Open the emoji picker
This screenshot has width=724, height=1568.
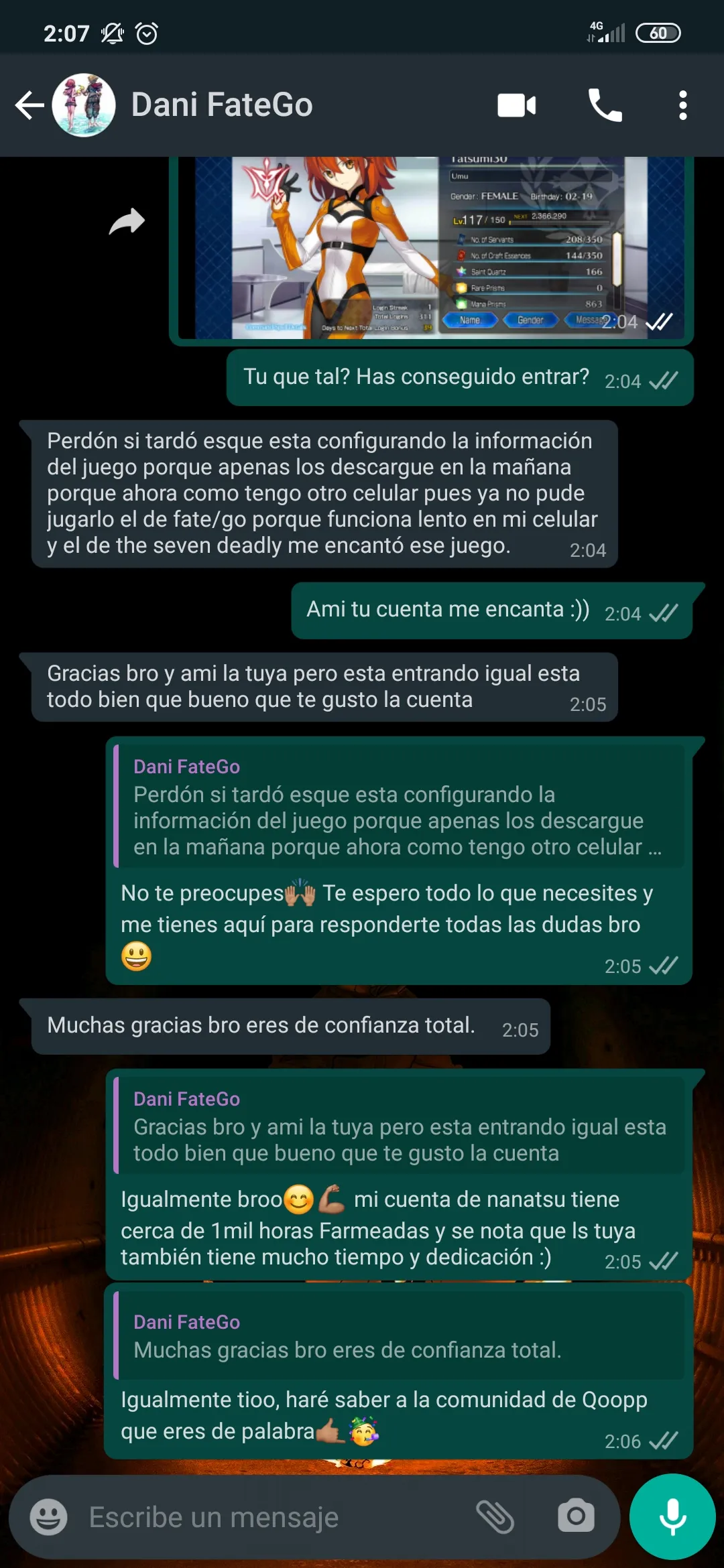[x=49, y=1517]
